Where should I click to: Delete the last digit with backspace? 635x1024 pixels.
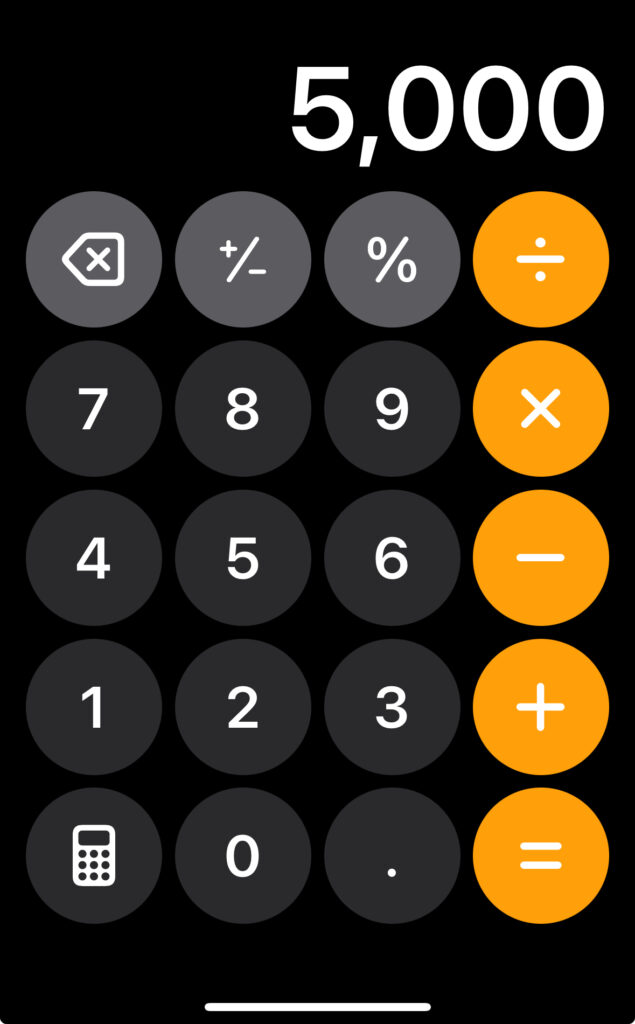[93, 259]
